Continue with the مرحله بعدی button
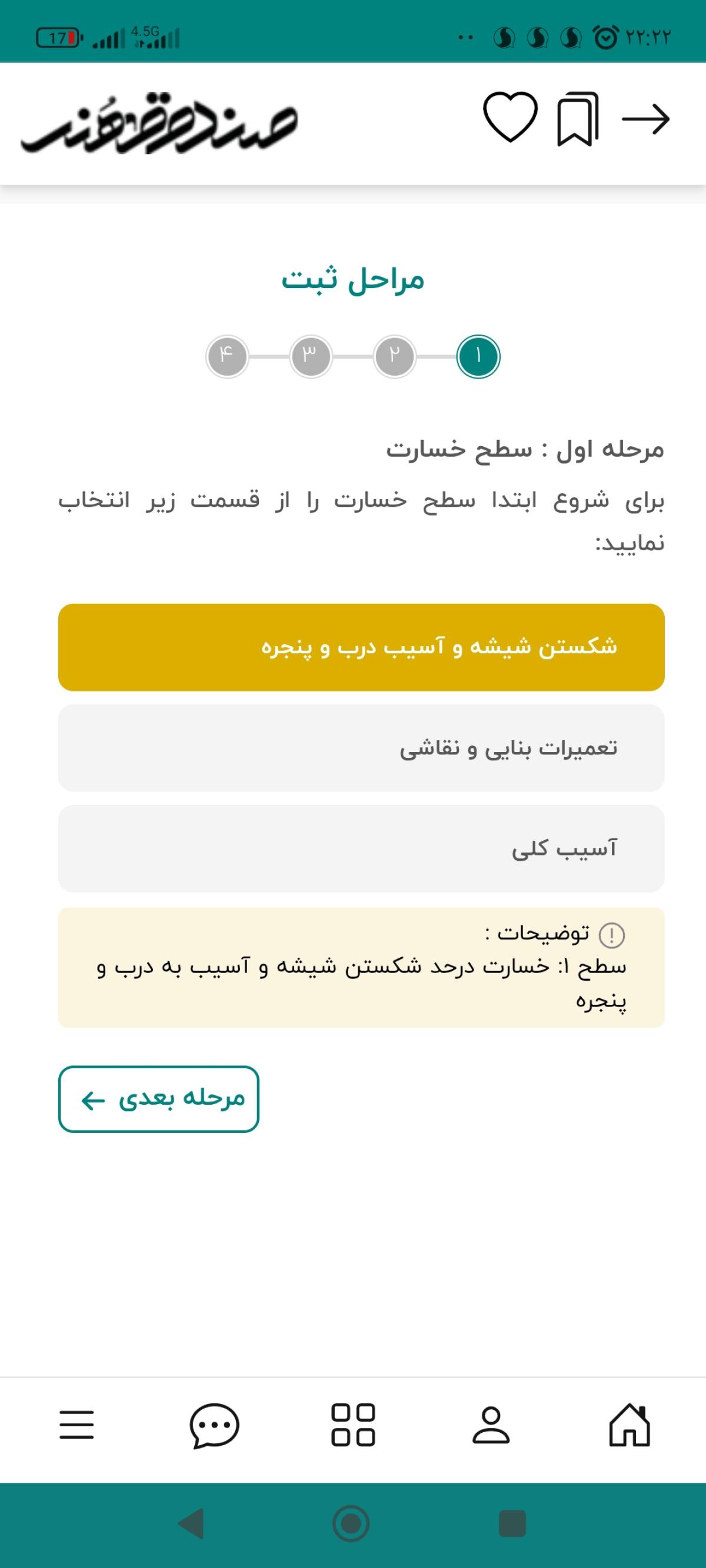Image resolution: width=706 pixels, height=1568 pixels. tap(159, 1099)
